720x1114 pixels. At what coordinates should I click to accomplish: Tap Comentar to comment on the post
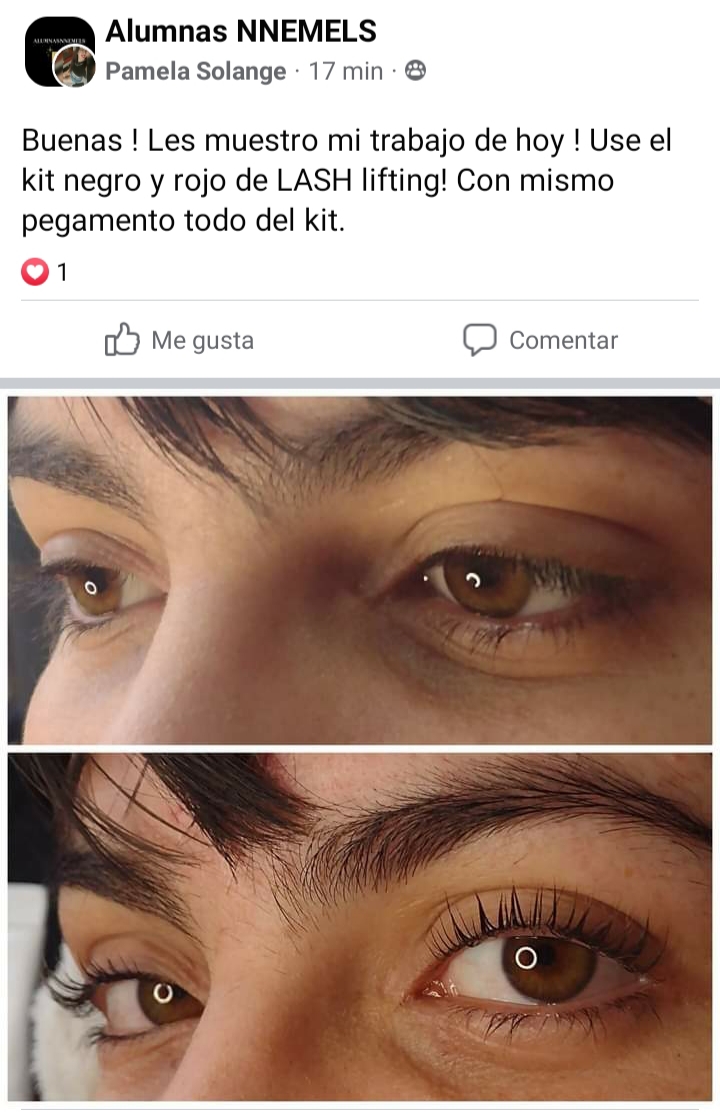[x=541, y=340]
